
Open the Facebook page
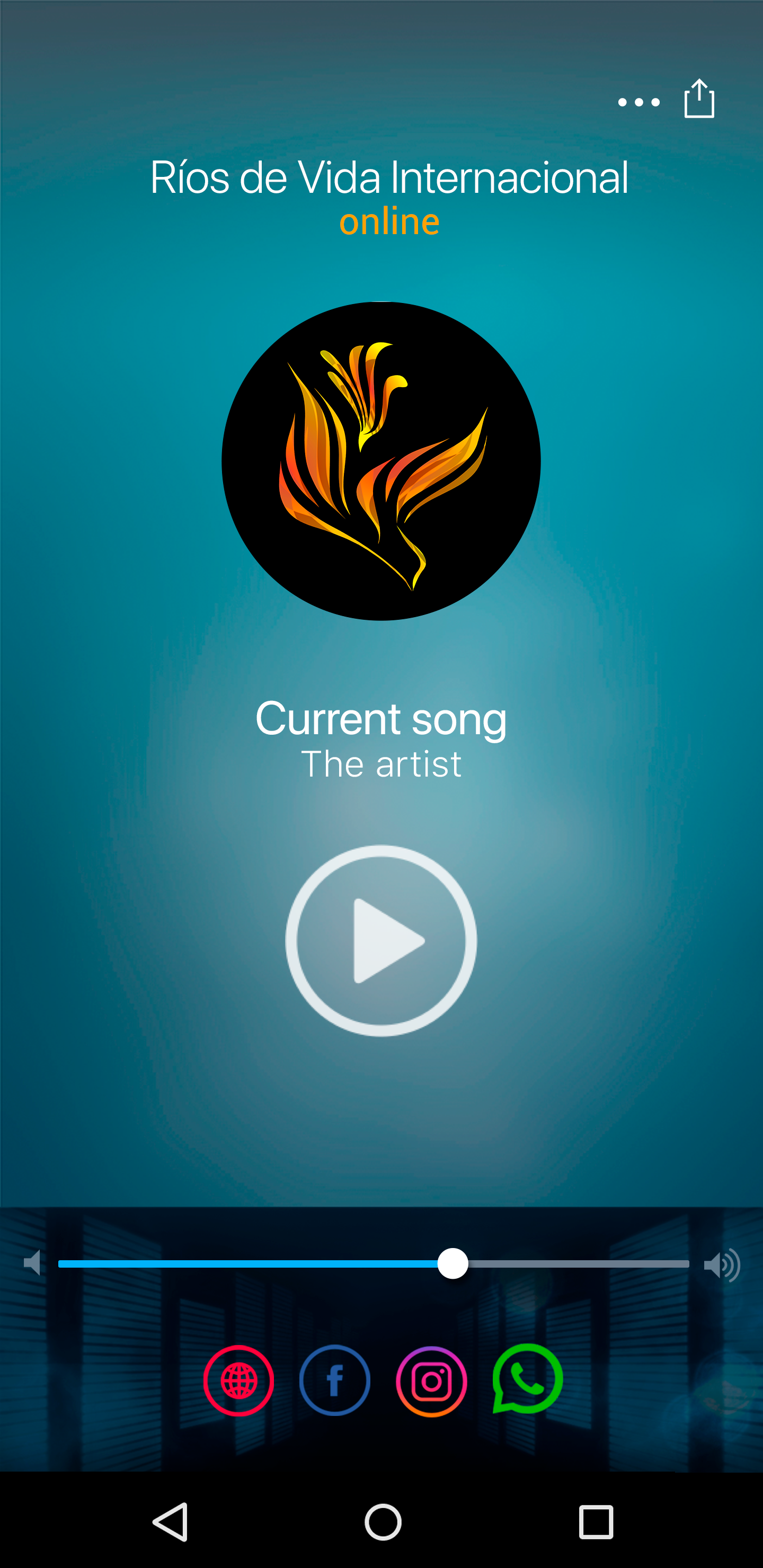335,1380
